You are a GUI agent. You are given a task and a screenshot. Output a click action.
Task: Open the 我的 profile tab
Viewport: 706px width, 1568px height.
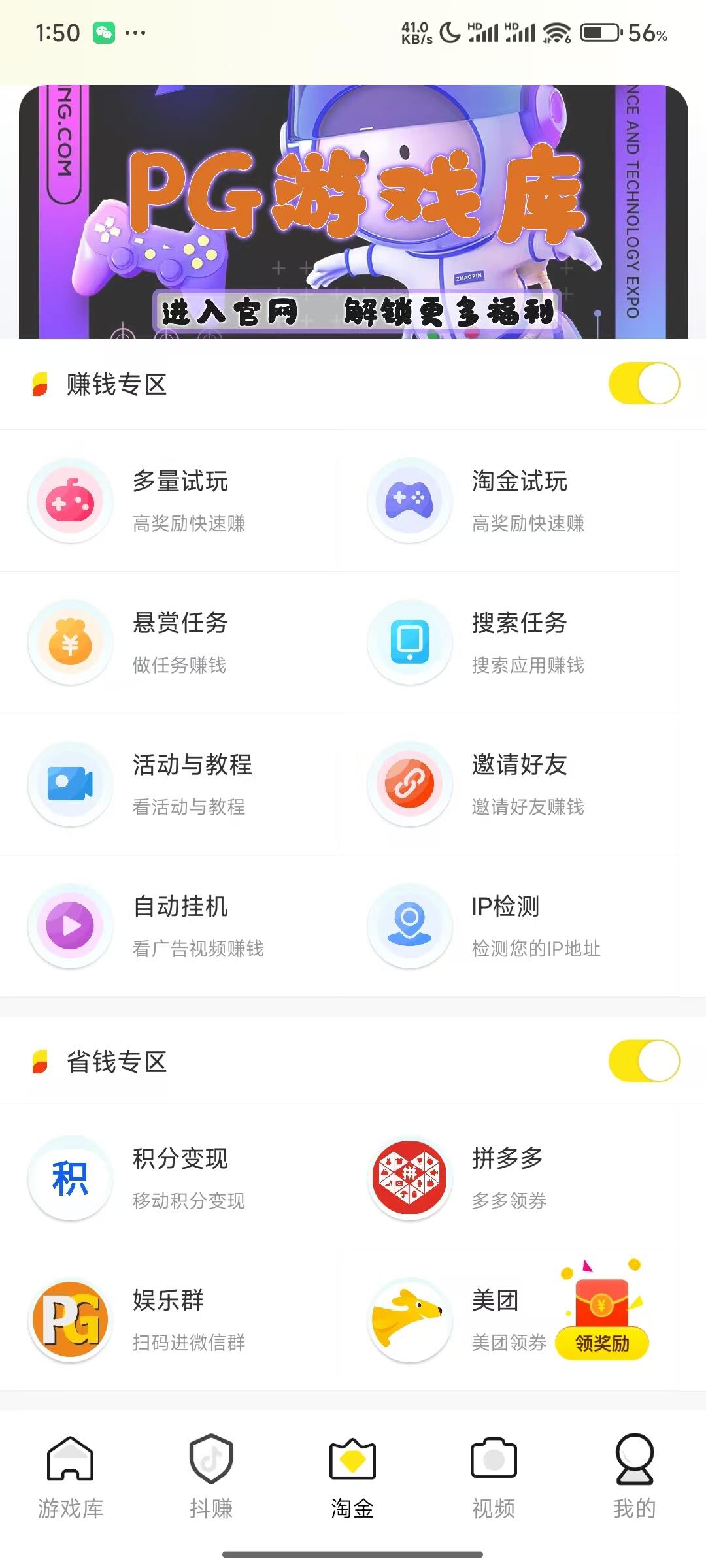634,1478
